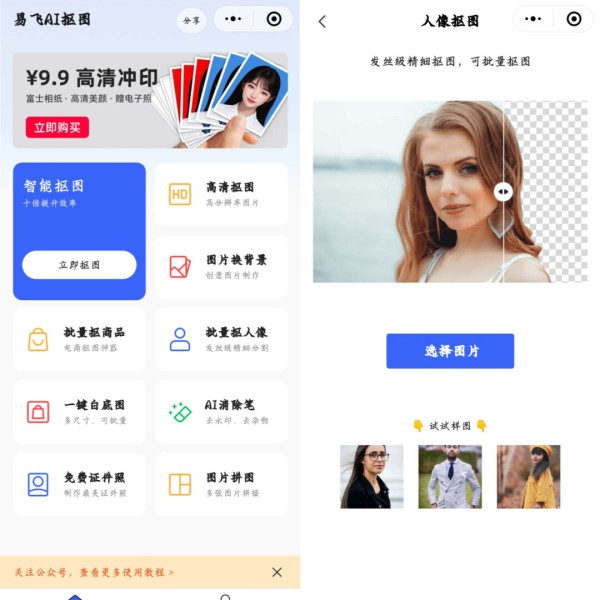Follow the 关注公众号 tutorial link
This screenshot has height=600, width=600.
95,572
